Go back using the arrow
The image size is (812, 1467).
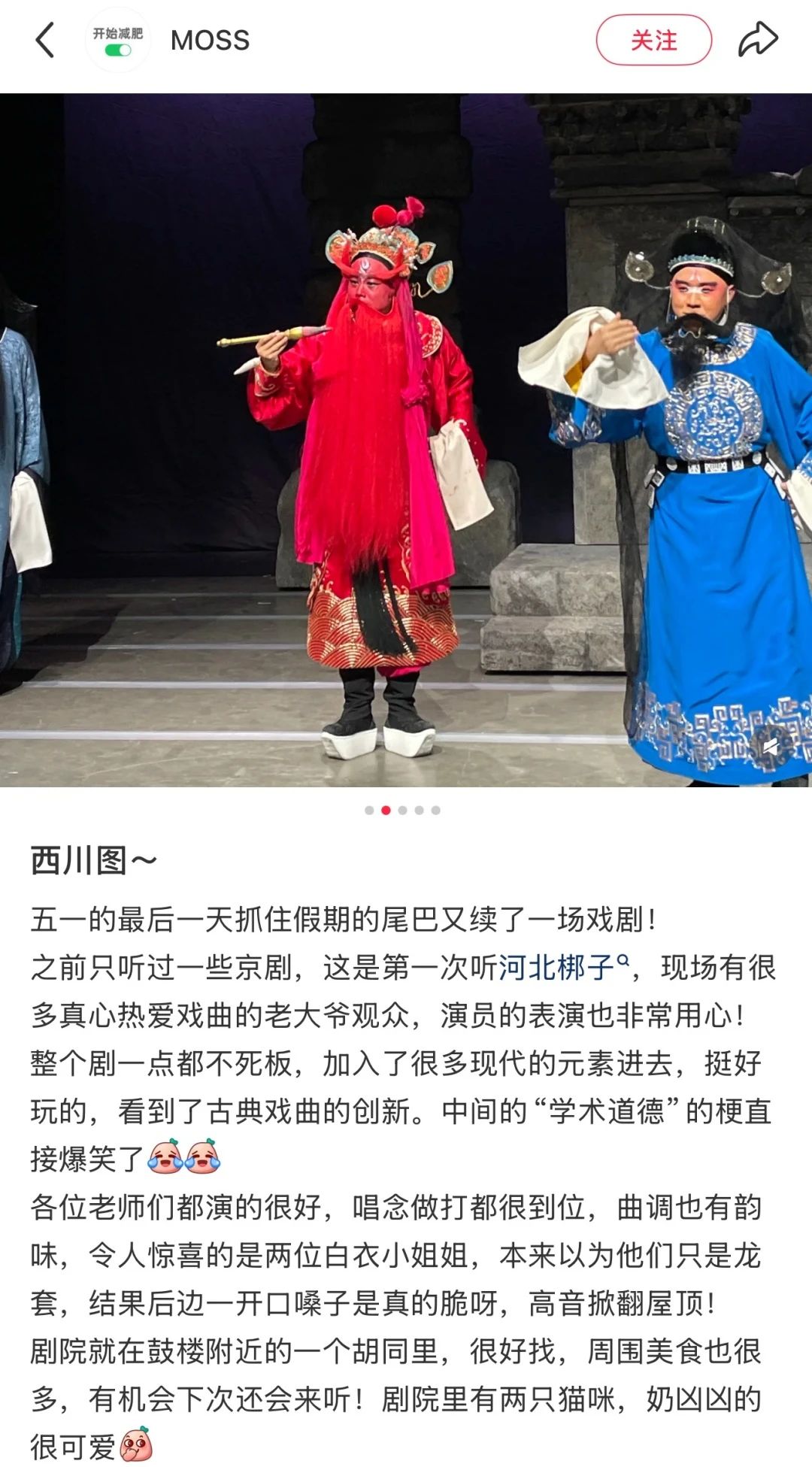[x=45, y=40]
